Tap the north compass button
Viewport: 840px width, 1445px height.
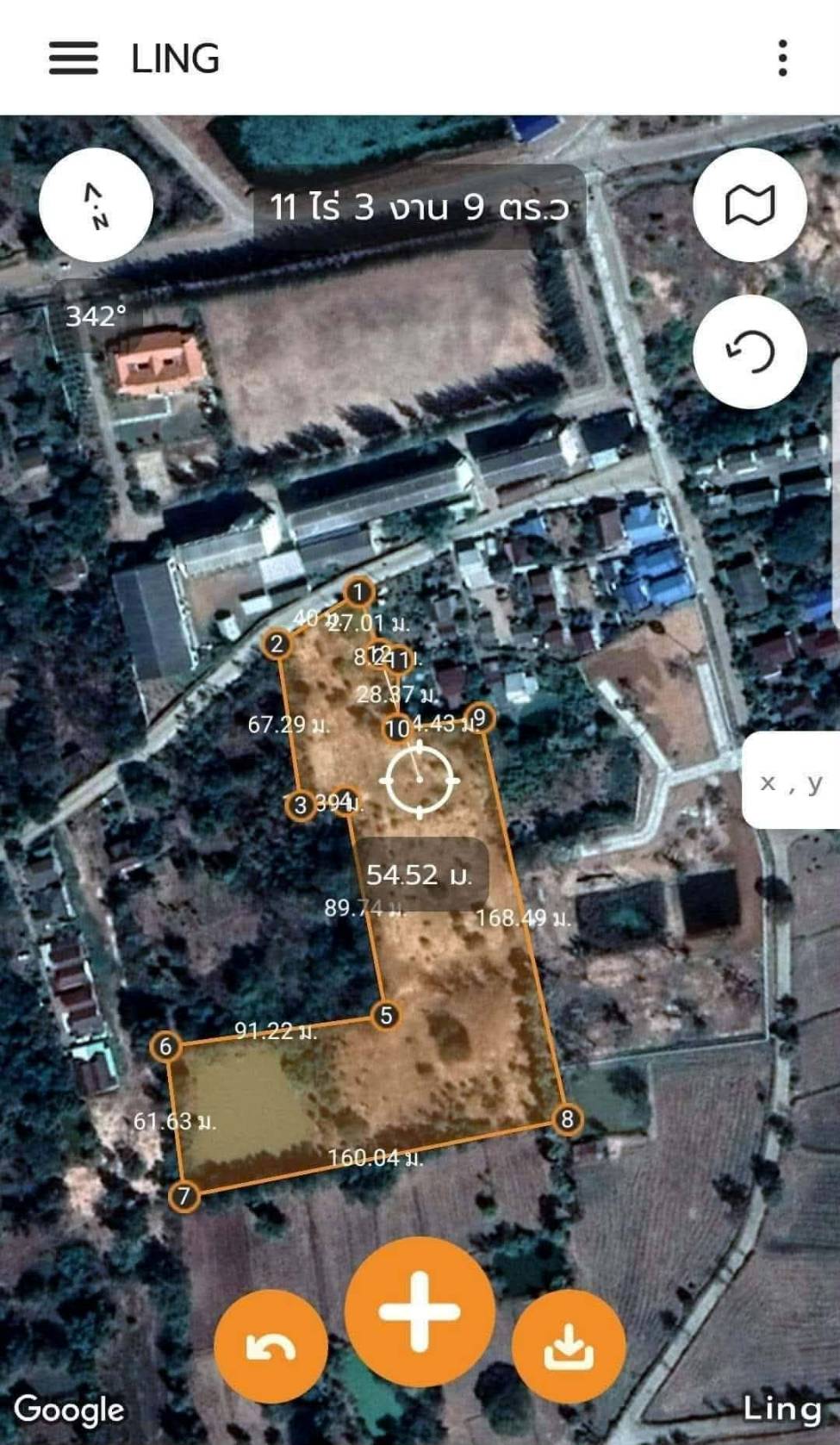(96, 205)
